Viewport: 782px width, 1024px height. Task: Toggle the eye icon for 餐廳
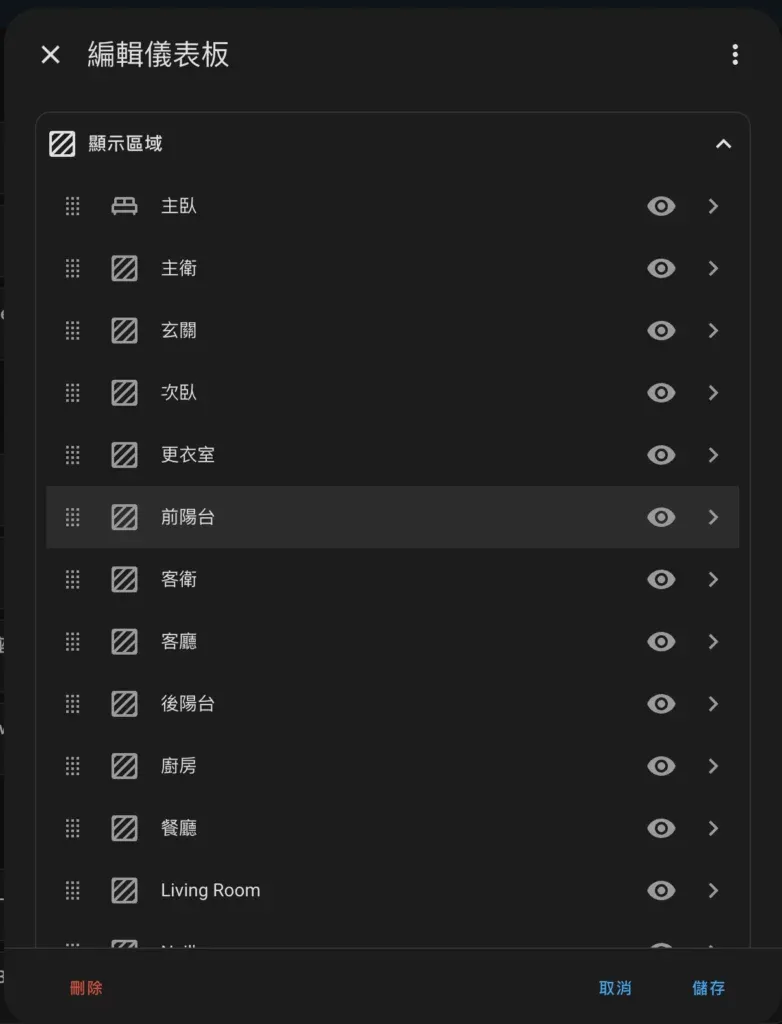[x=661, y=828]
